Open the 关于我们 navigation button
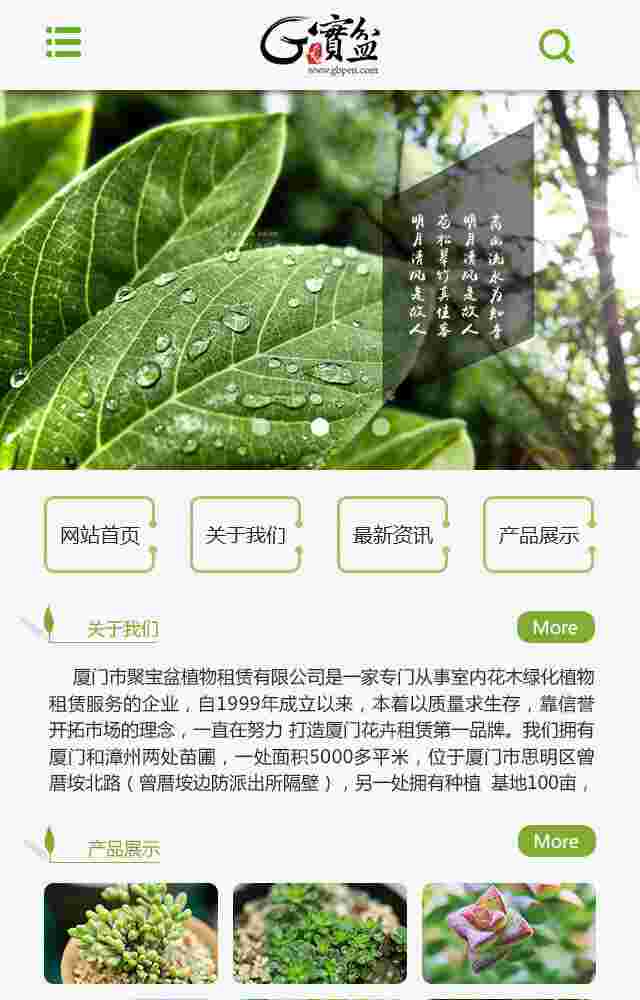This screenshot has height=1000, width=640. tap(246, 535)
